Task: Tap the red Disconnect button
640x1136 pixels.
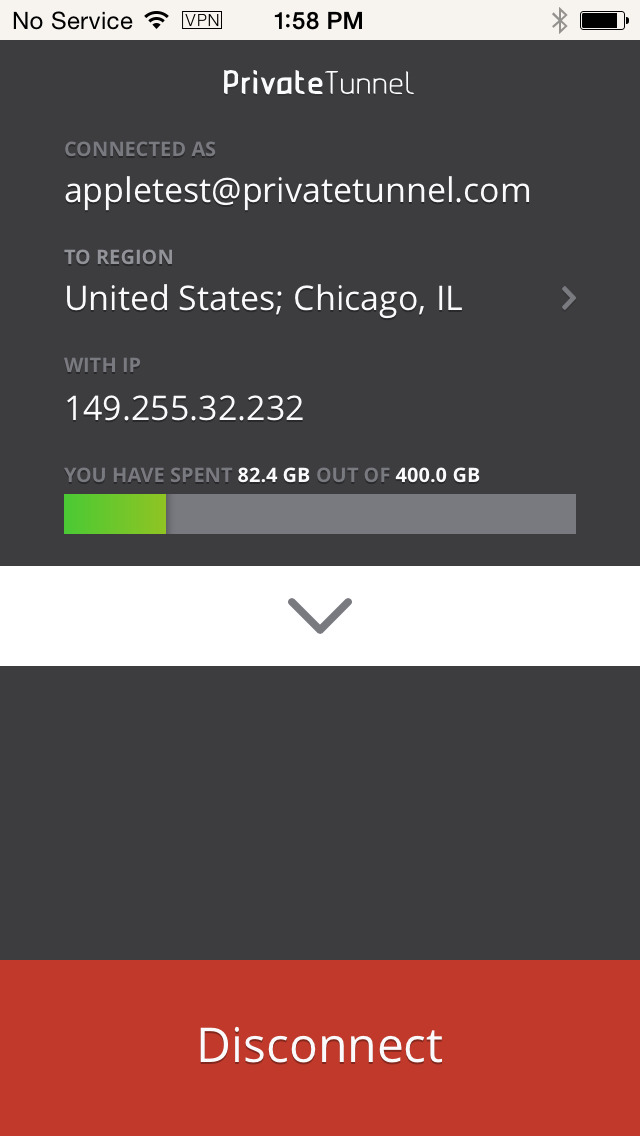Action: pos(320,1048)
